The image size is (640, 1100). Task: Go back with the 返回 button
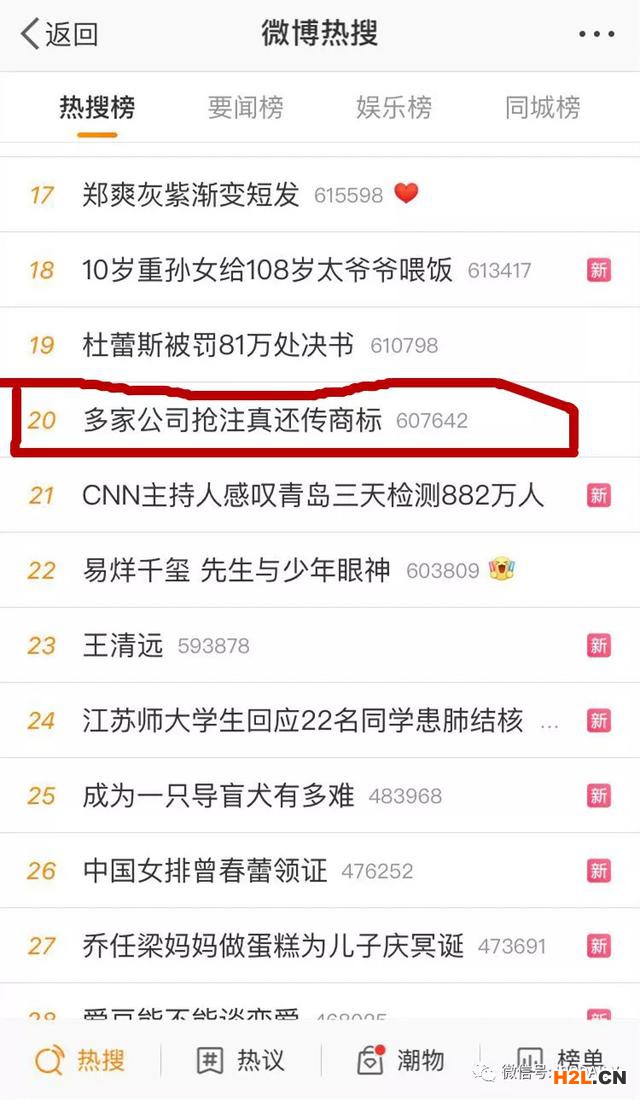pos(60,34)
